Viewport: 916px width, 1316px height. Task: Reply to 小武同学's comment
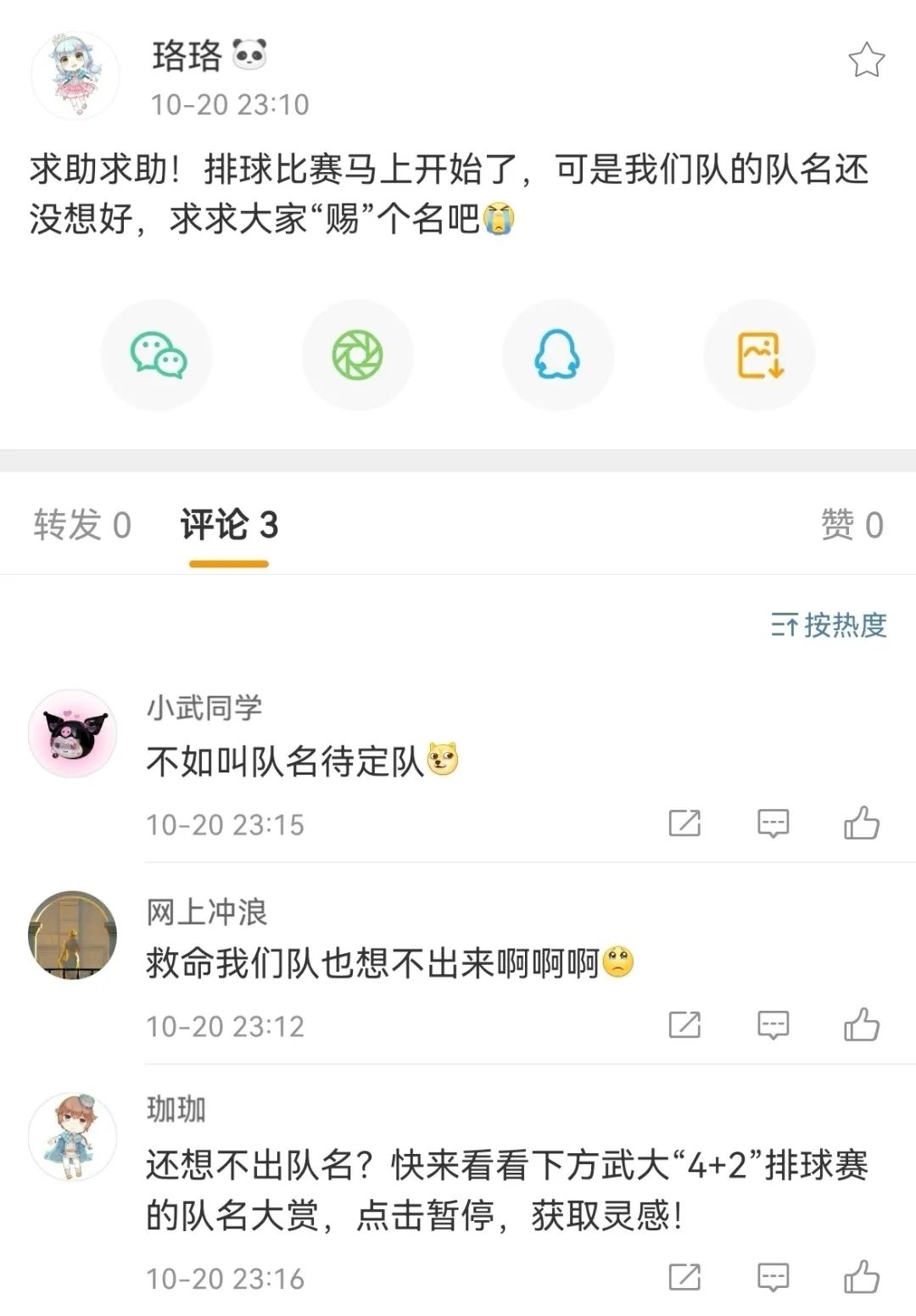773,823
